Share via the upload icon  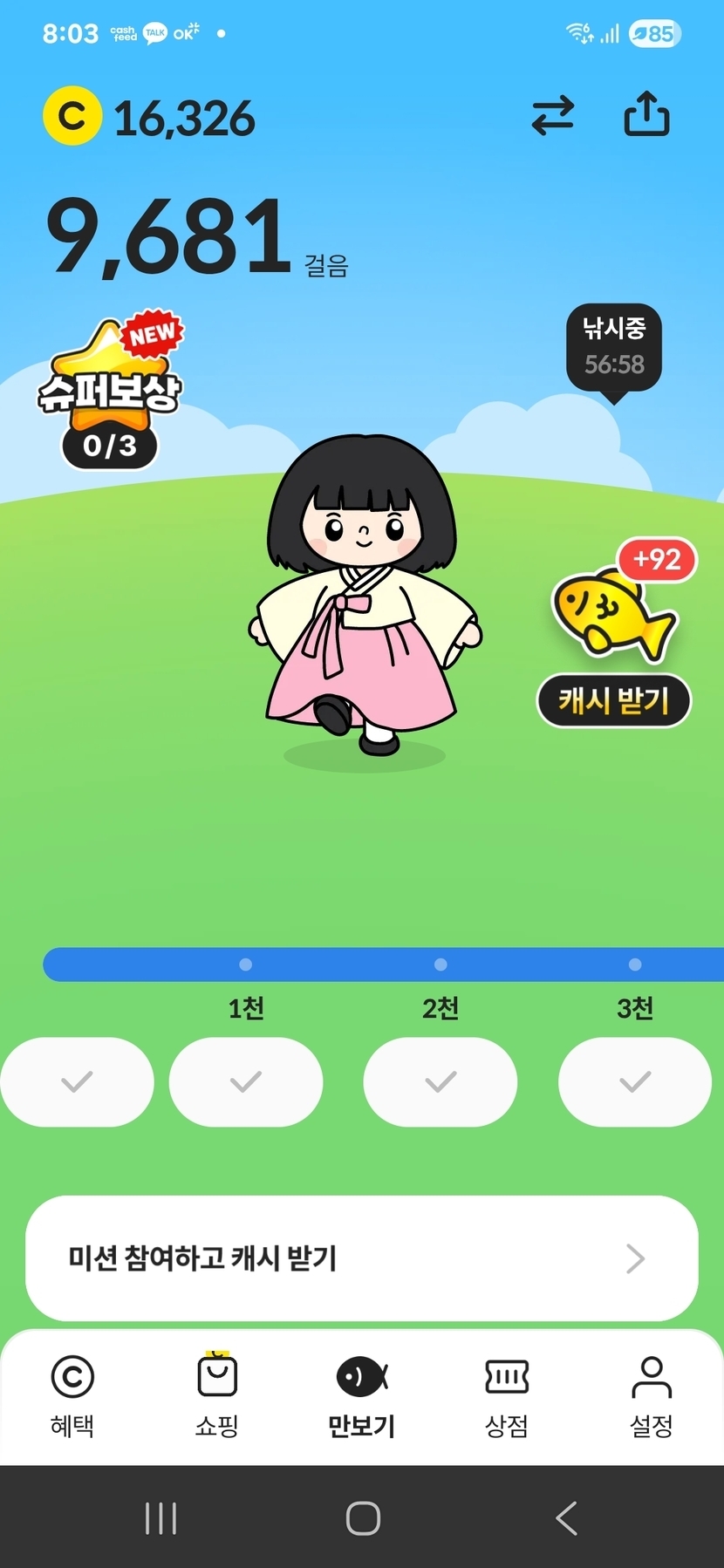[646, 114]
